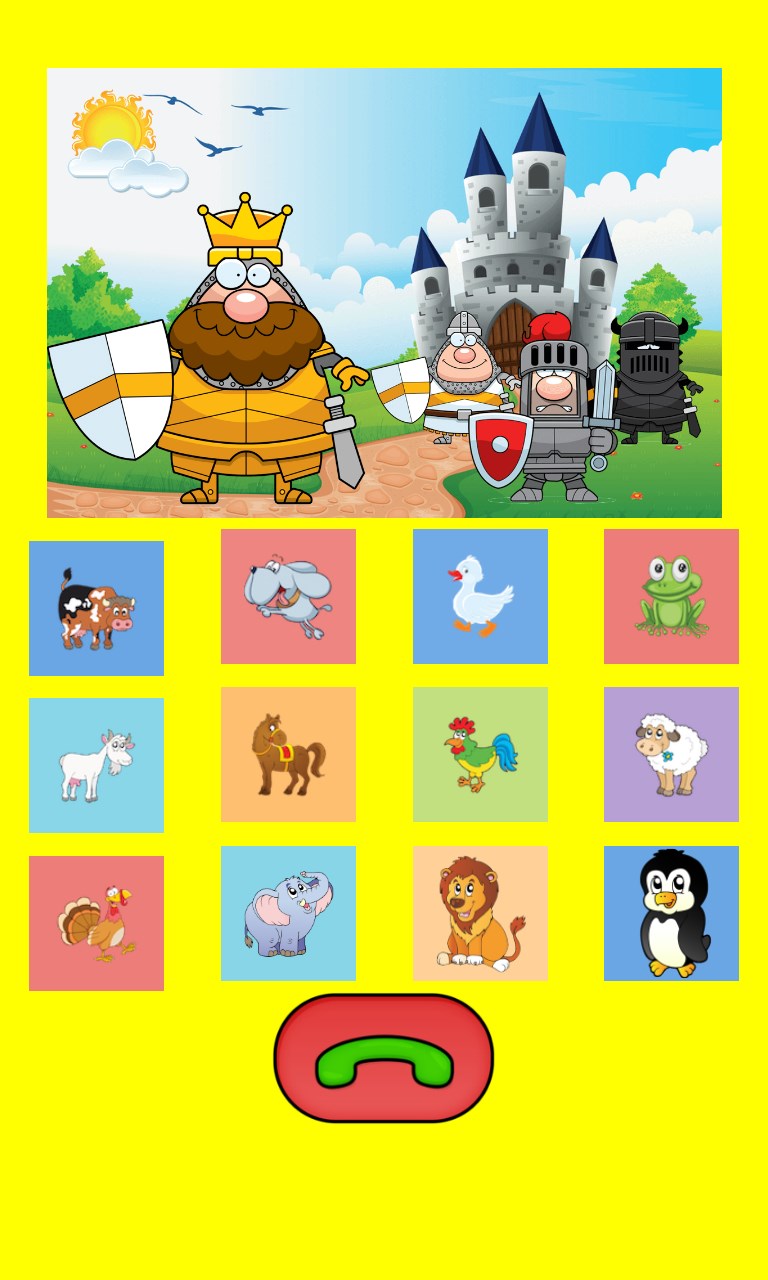Tap the white goat button

[x=96, y=765]
